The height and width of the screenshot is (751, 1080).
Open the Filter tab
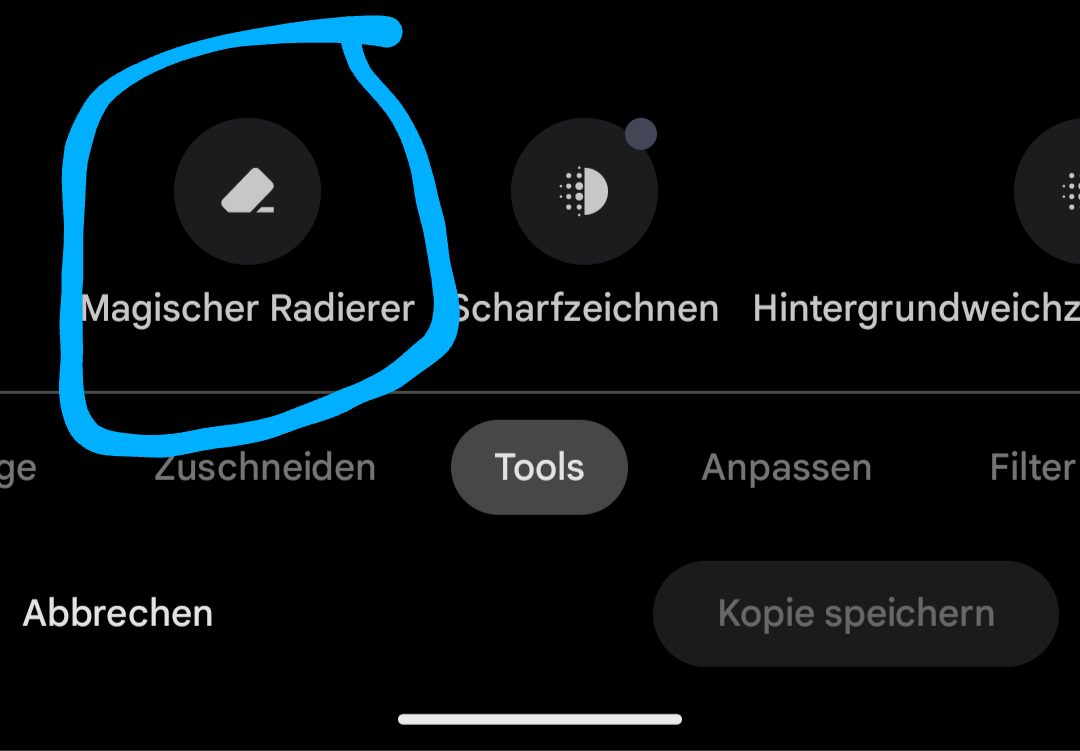click(1030, 467)
